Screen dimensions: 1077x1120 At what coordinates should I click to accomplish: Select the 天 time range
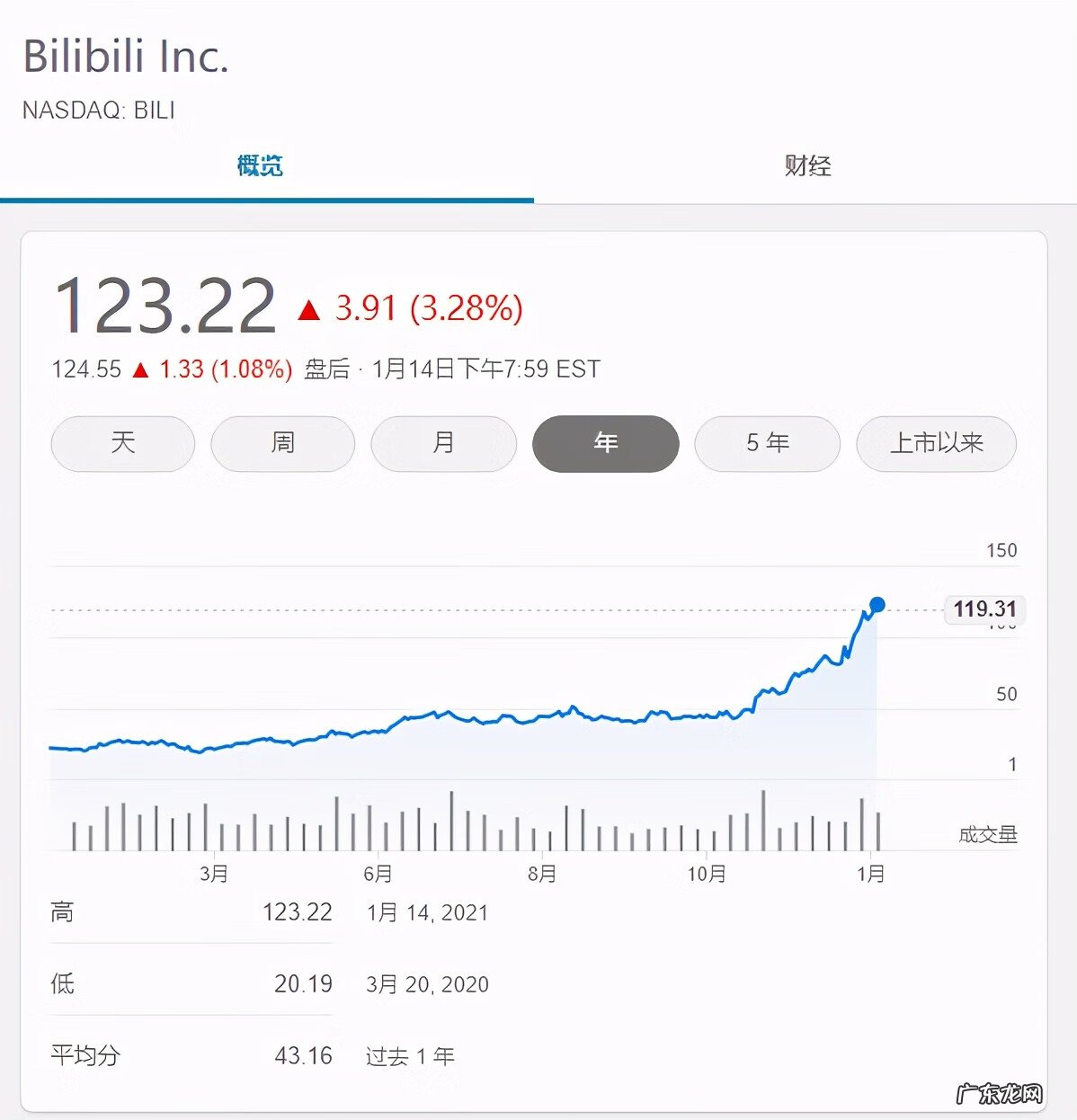pos(122,443)
